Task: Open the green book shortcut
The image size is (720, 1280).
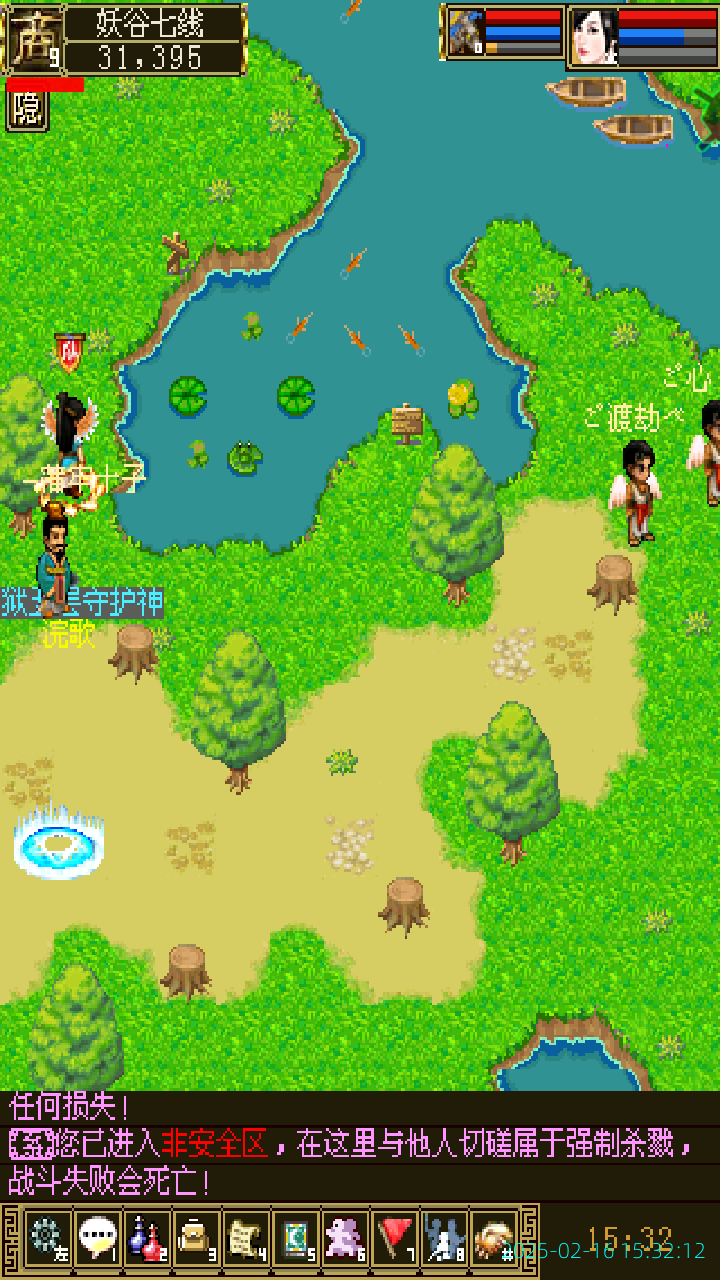Action: (295, 1238)
